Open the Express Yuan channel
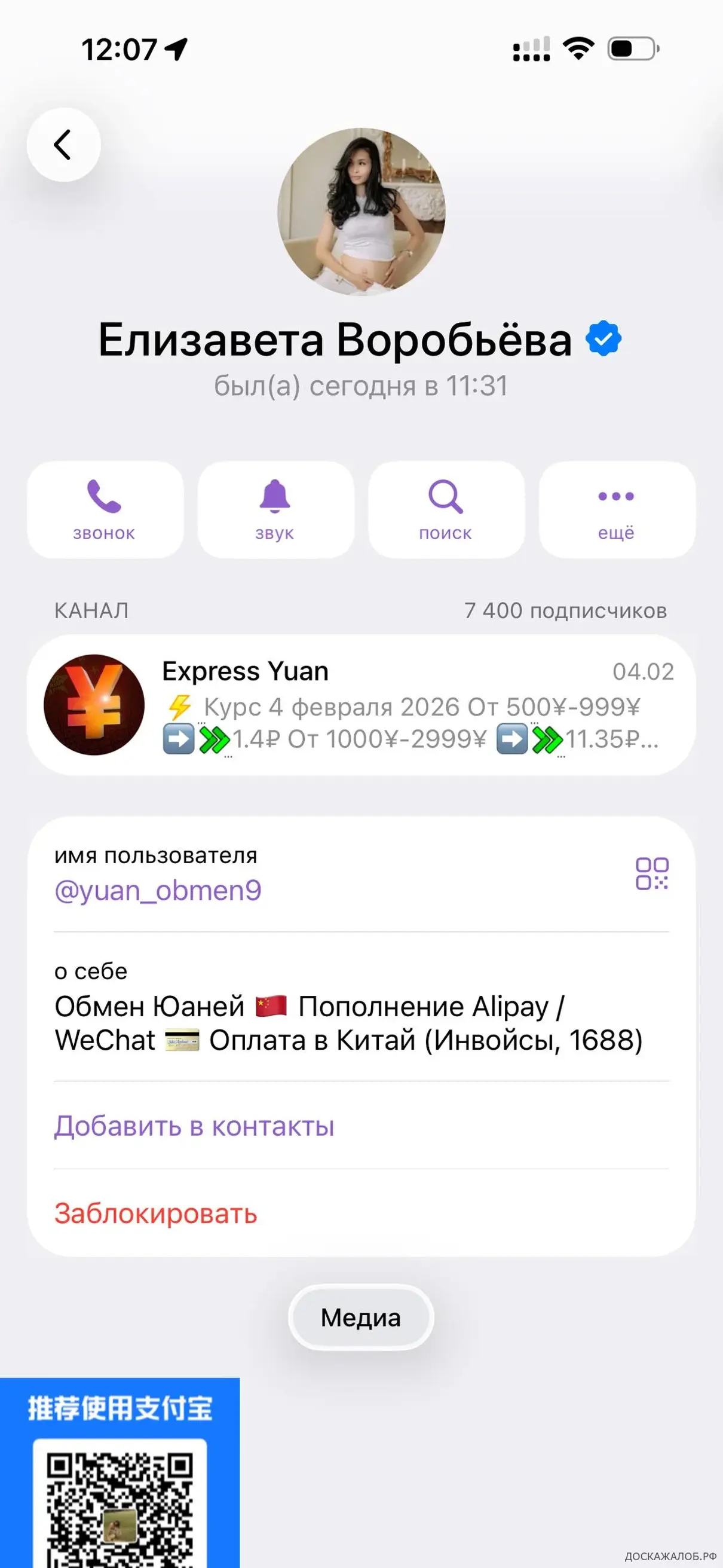 pos(362,705)
